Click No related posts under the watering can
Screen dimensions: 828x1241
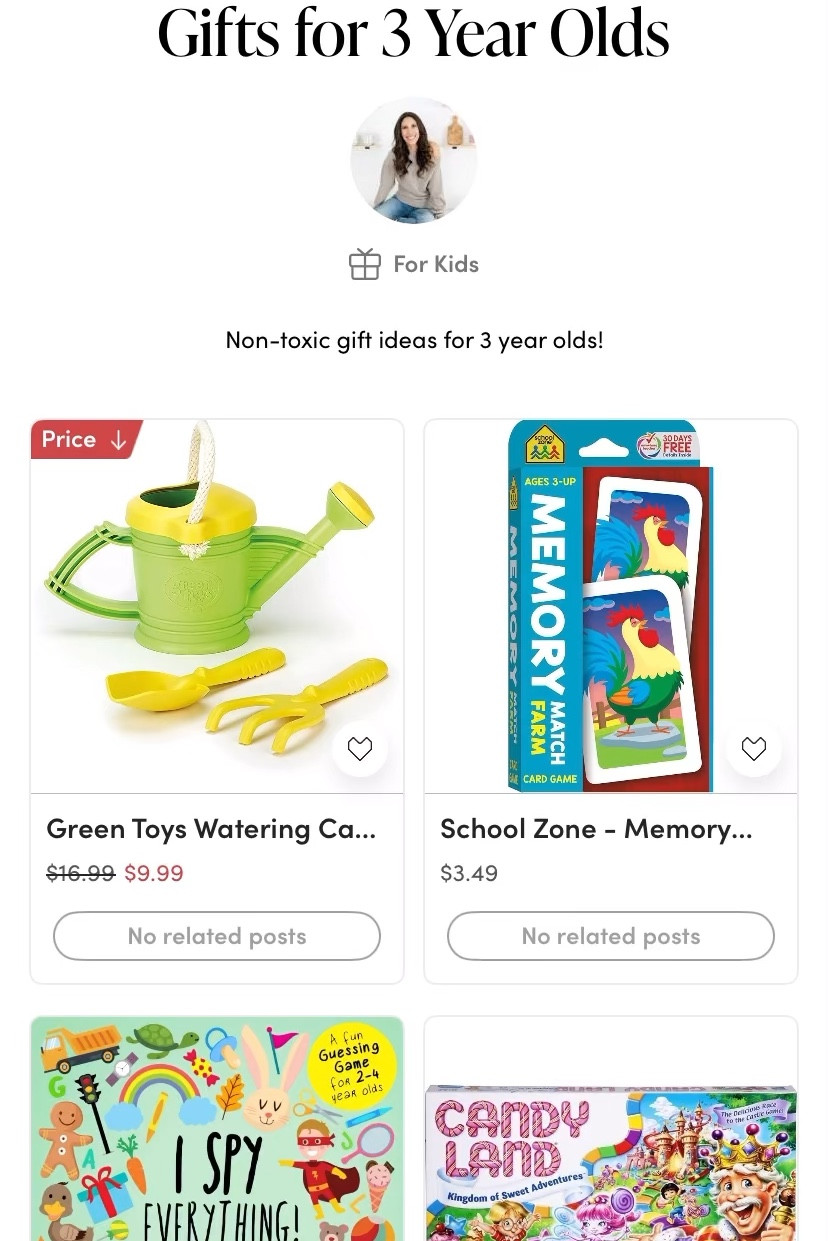point(216,936)
